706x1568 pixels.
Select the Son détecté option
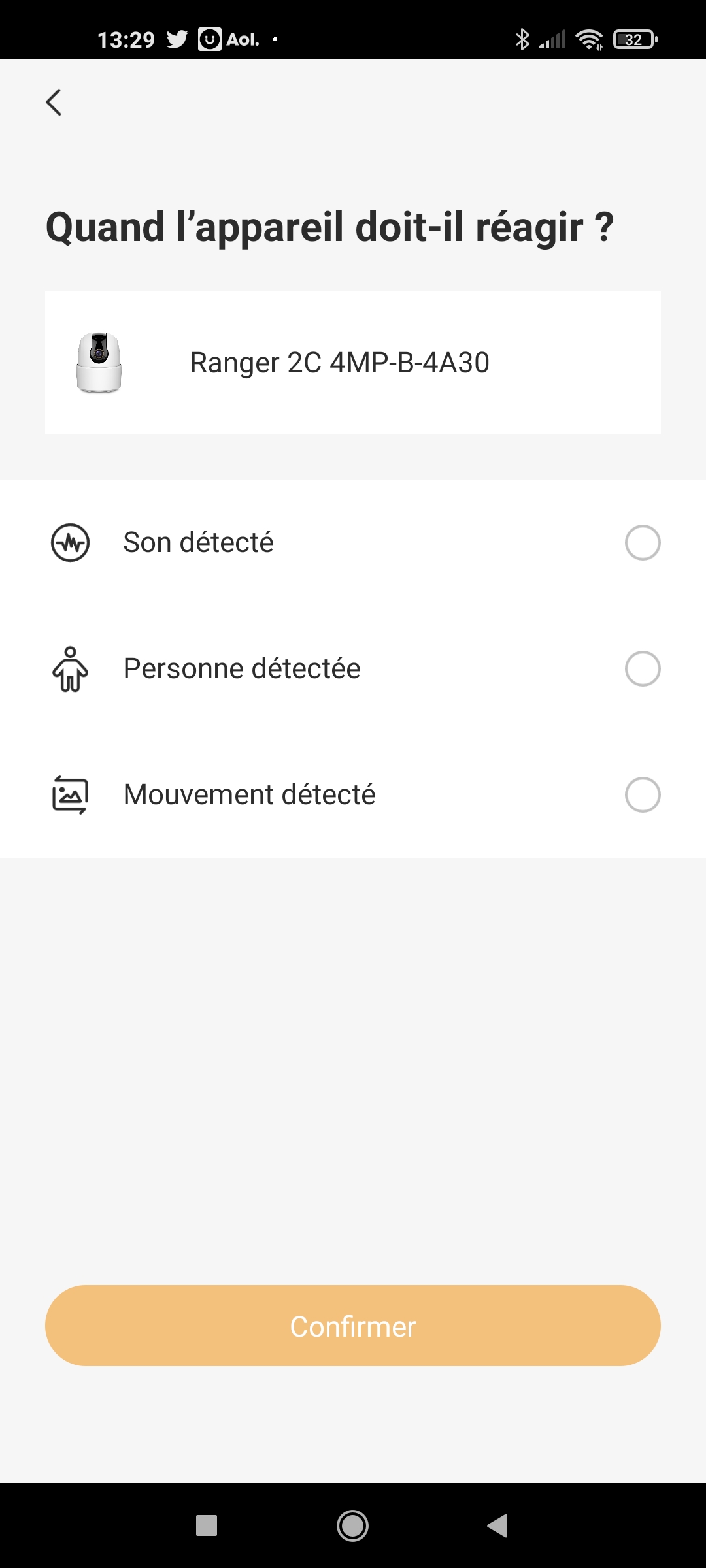[x=353, y=543]
